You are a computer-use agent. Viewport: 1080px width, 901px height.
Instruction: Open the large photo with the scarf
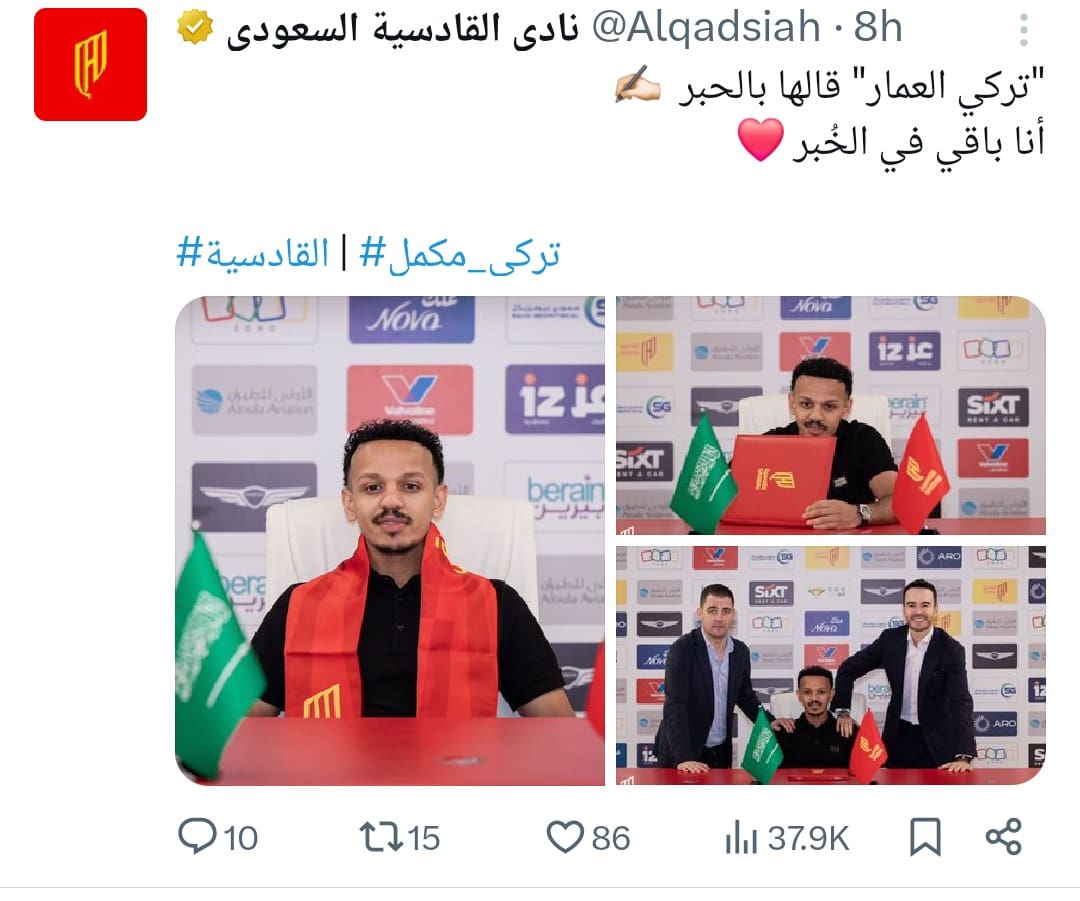[x=390, y=540]
